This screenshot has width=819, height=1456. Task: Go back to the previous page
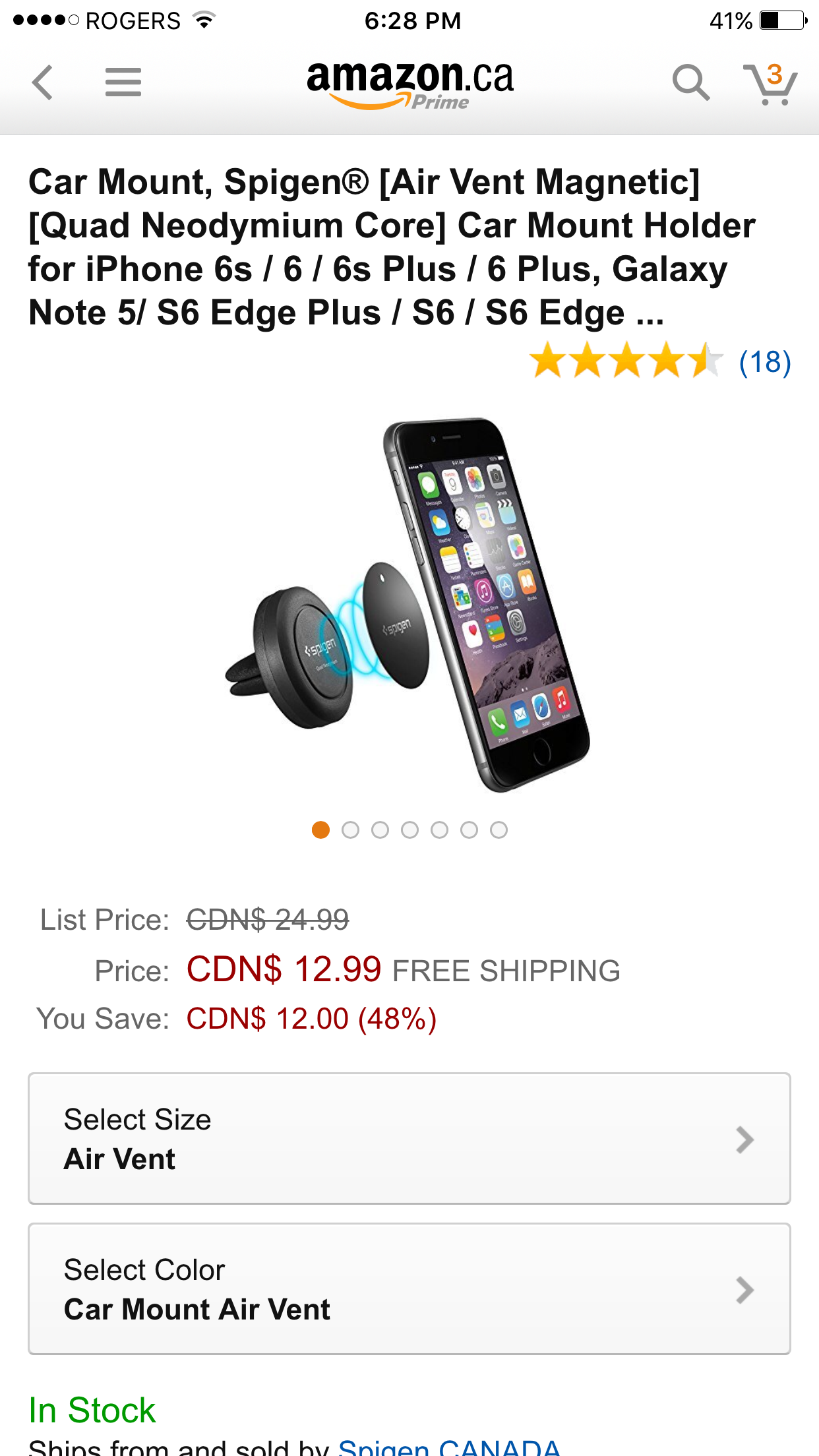click(x=43, y=82)
